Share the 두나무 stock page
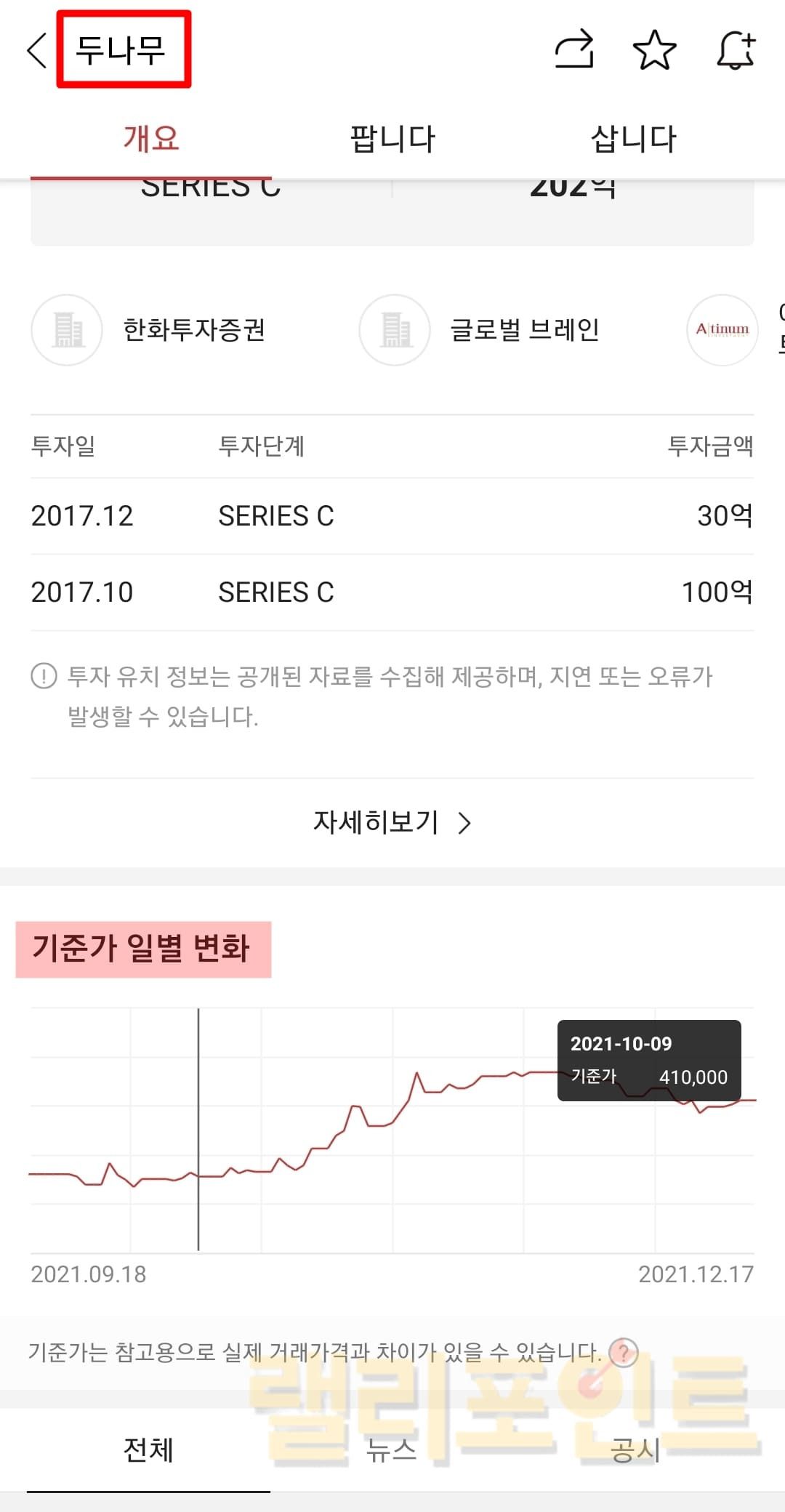This screenshot has width=785, height=1512. coord(574,50)
